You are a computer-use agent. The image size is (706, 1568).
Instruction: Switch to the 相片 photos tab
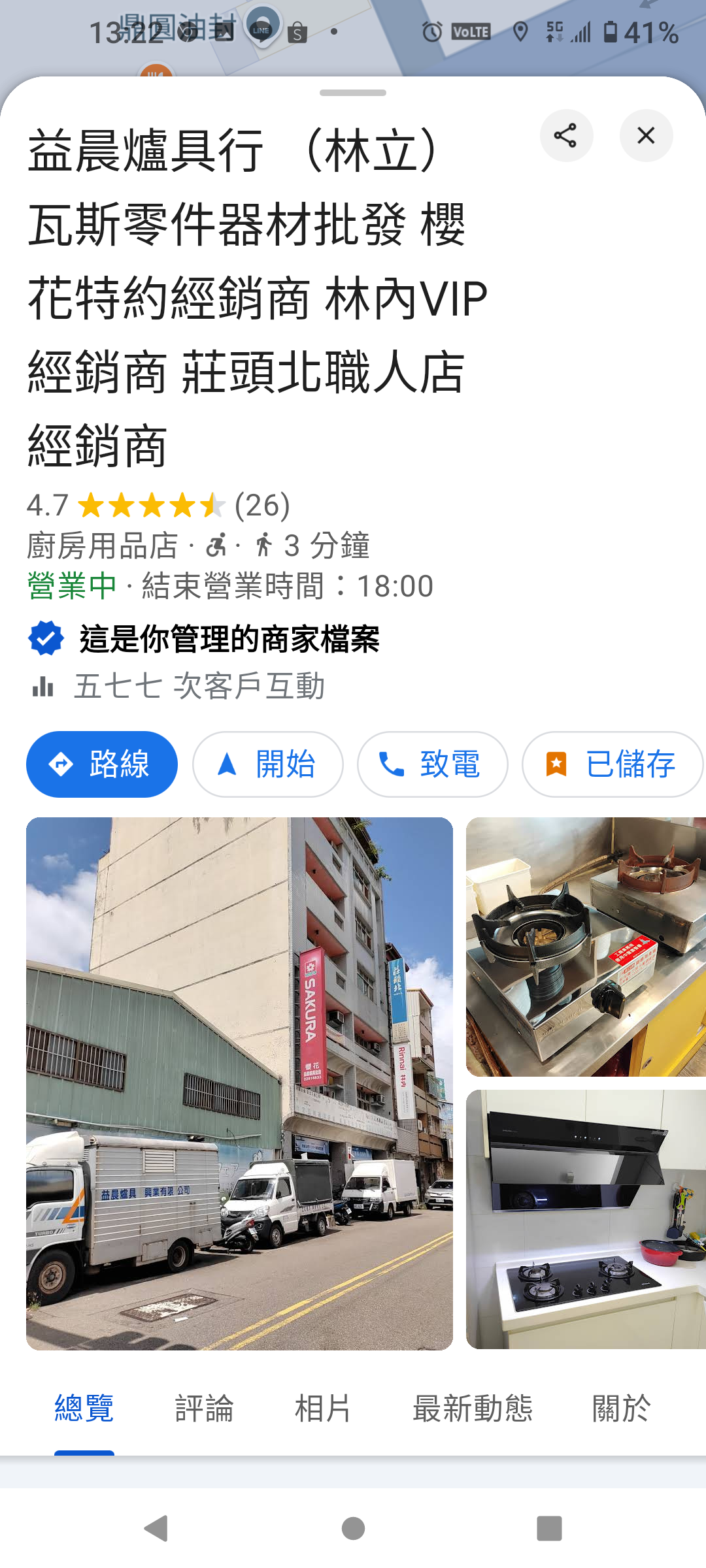coord(322,1409)
